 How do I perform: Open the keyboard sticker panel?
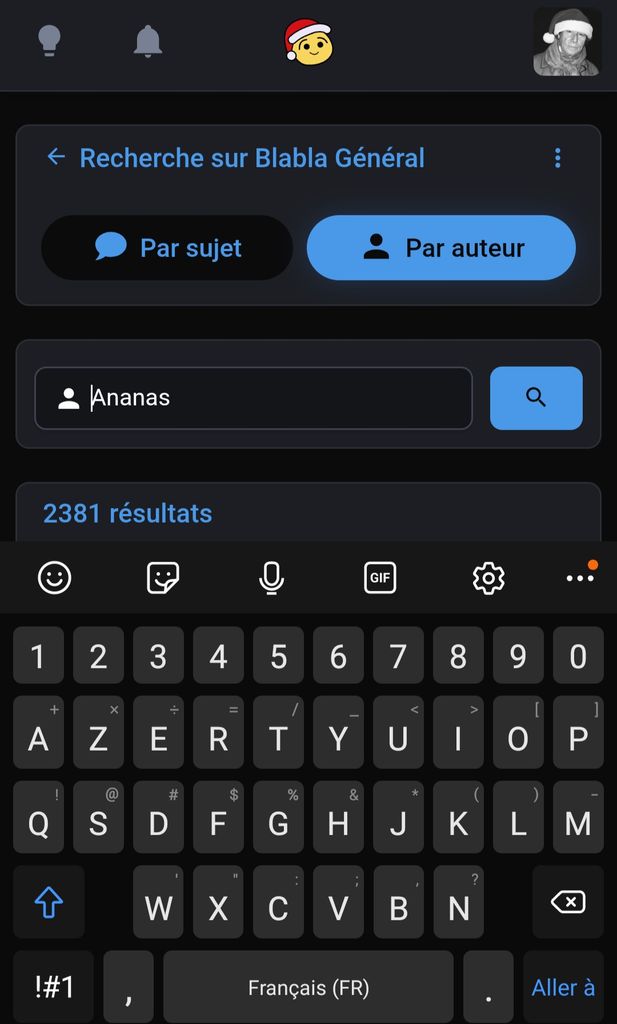coord(163,577)
